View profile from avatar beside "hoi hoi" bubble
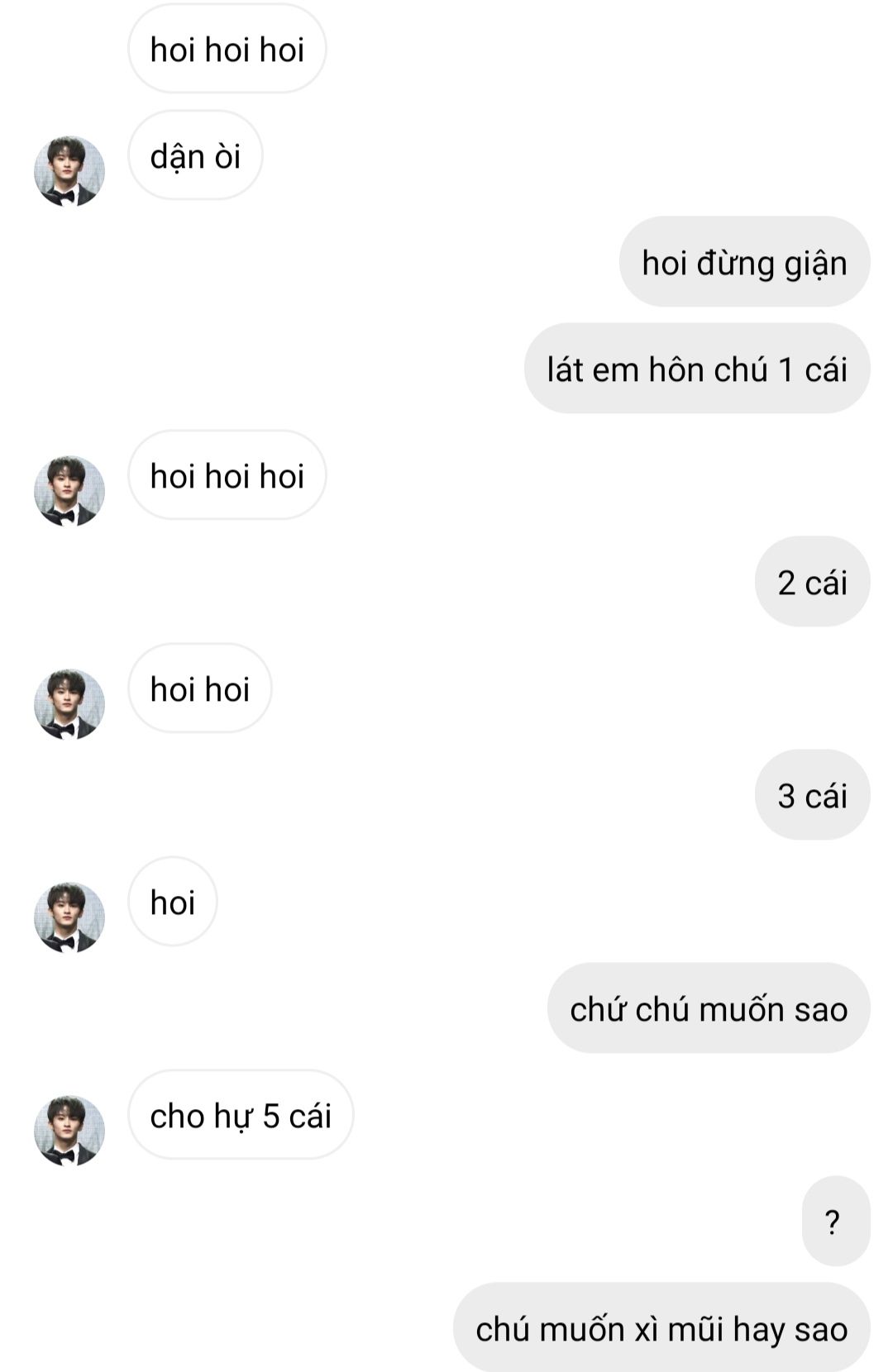Viewport: 893px width, 1372px height. click(69, 703)
